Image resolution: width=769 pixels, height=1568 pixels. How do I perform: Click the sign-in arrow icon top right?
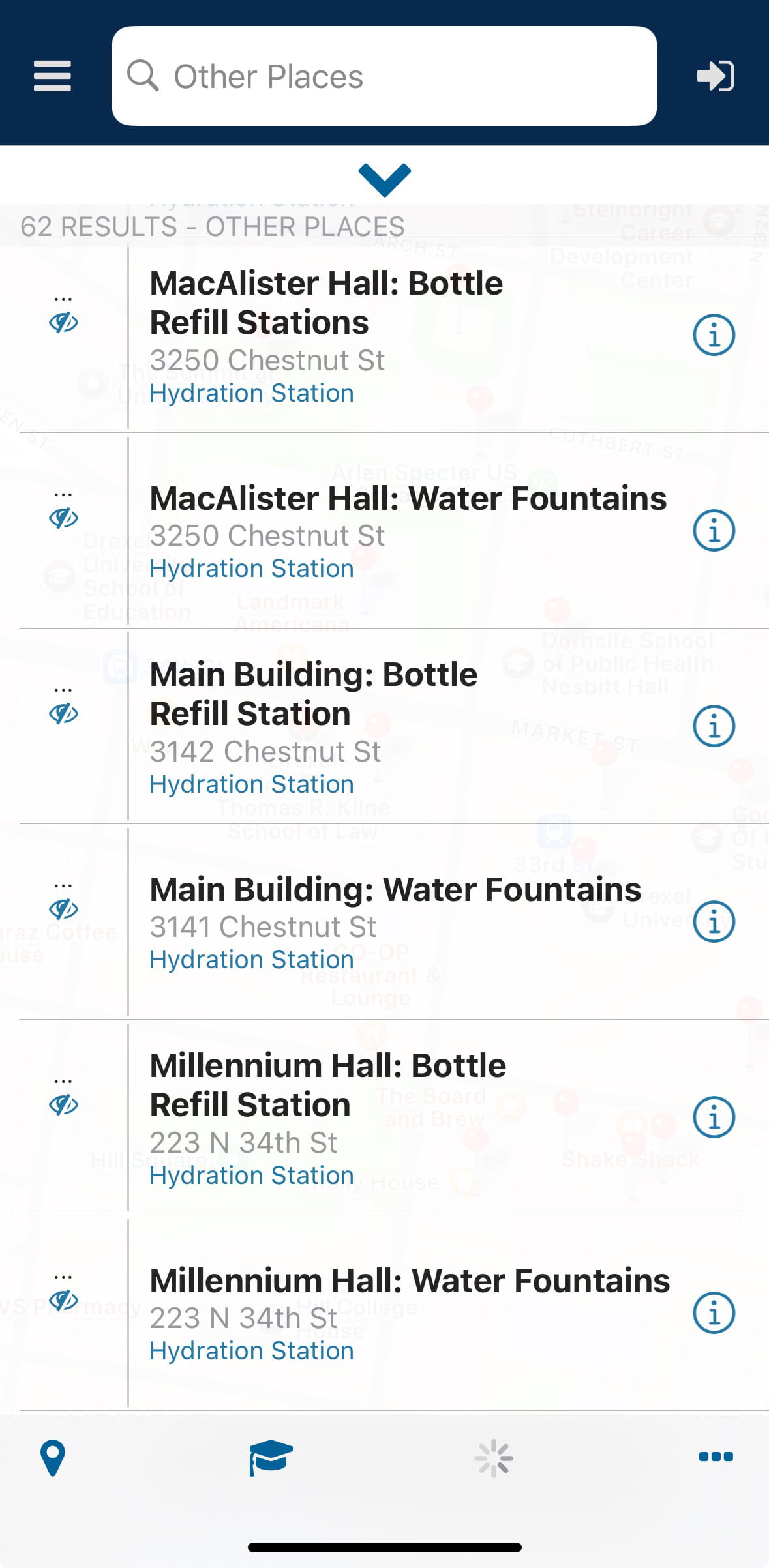[716, 75]
